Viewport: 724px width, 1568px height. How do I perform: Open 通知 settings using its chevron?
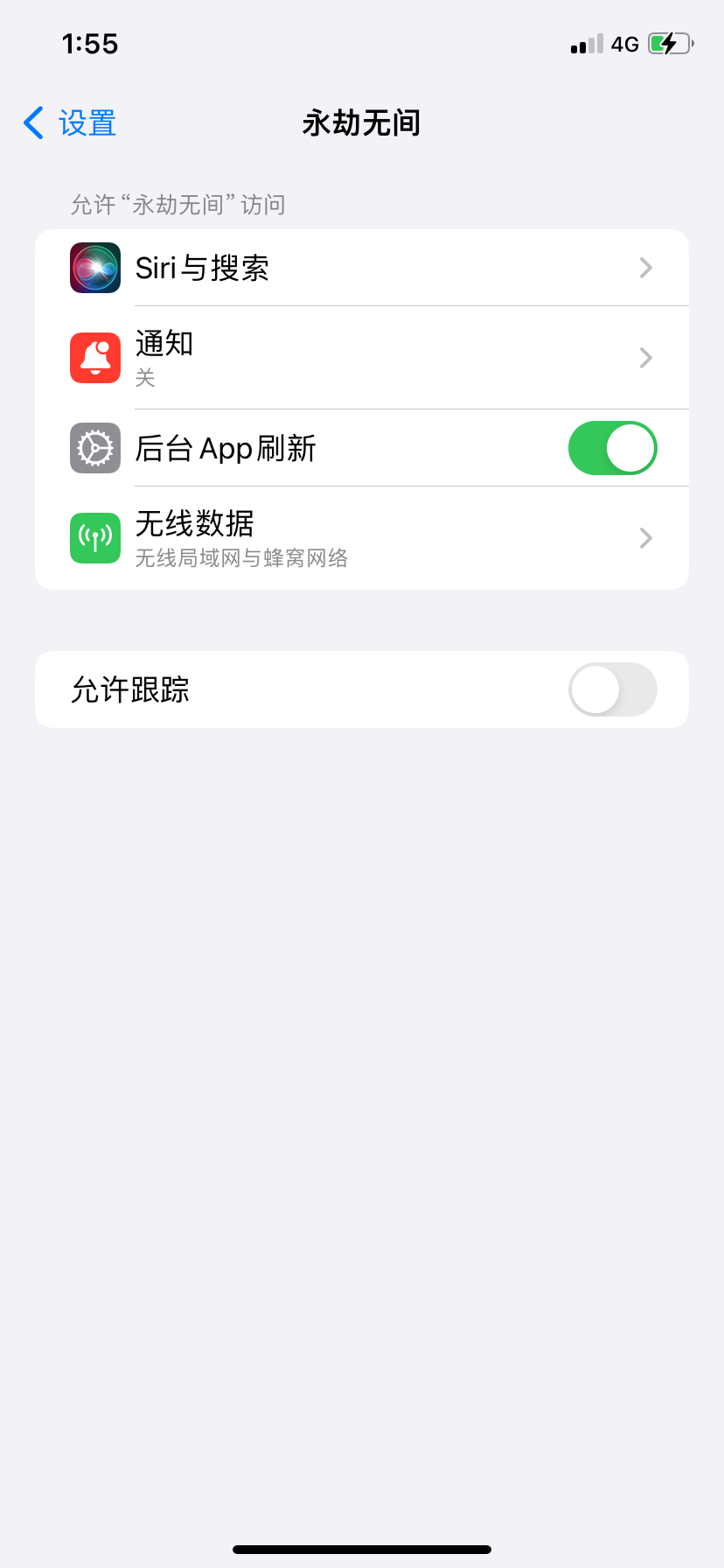click(645, 358)
